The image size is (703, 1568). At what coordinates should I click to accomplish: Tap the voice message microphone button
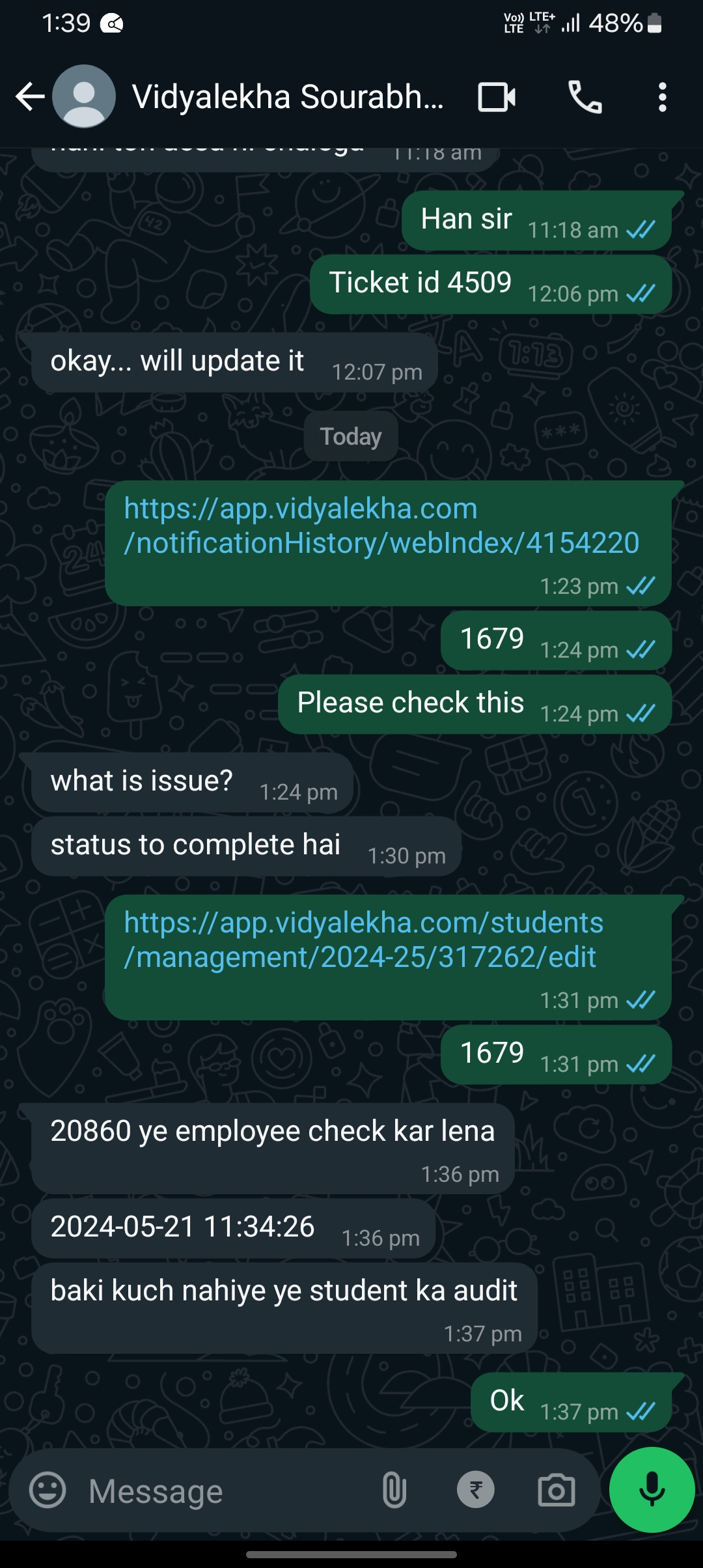pos(652,1490)
